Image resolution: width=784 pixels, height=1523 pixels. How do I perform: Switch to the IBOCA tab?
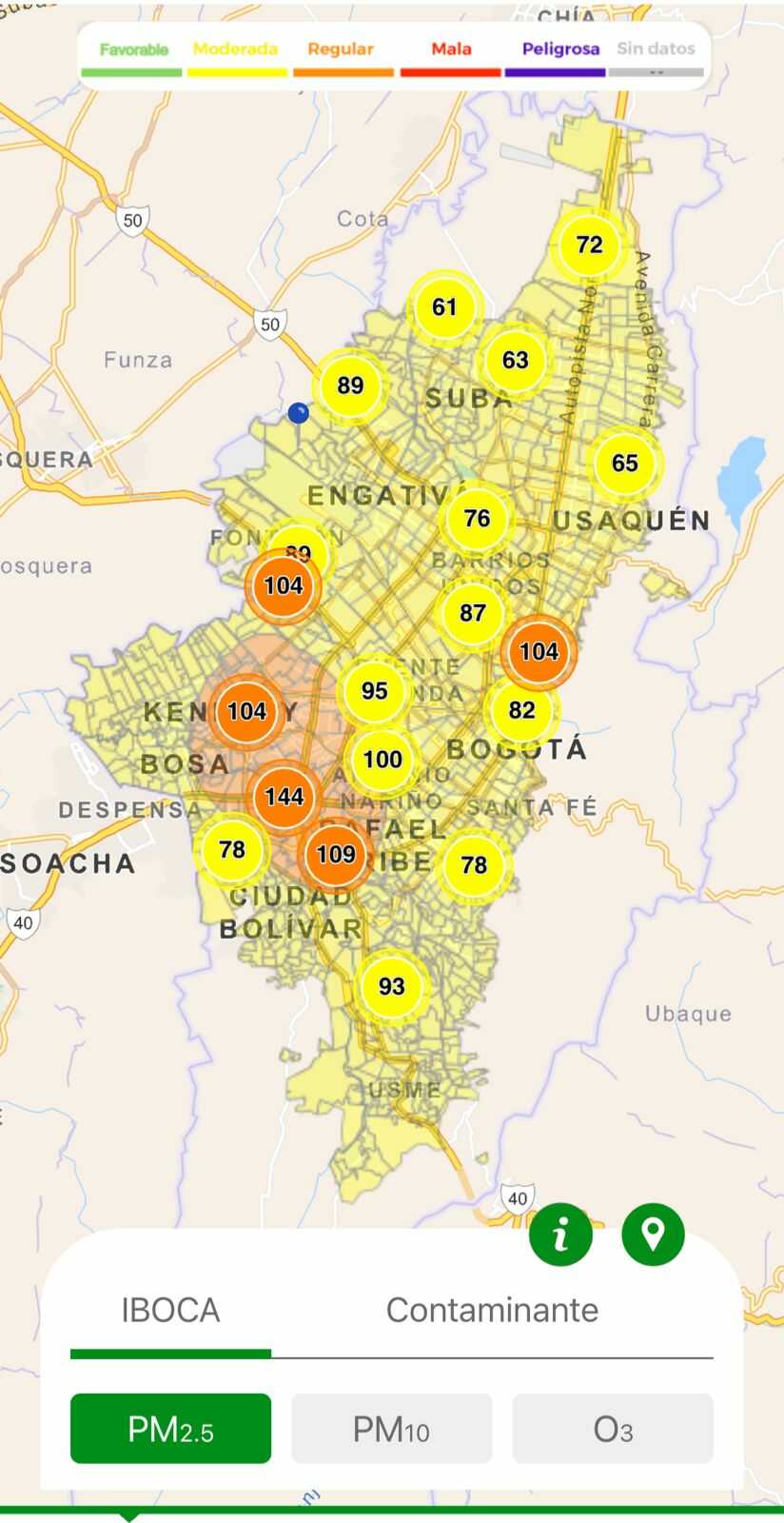click(170, 1310)
